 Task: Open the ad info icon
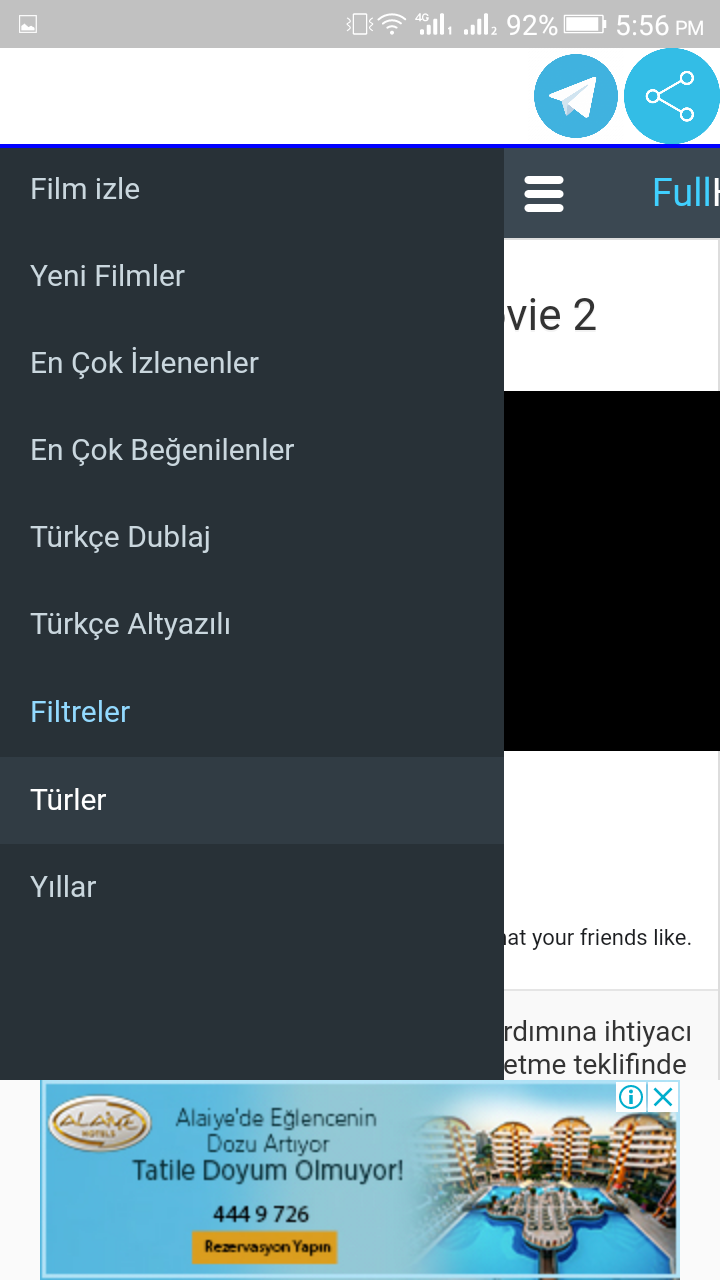(631, 1097)
